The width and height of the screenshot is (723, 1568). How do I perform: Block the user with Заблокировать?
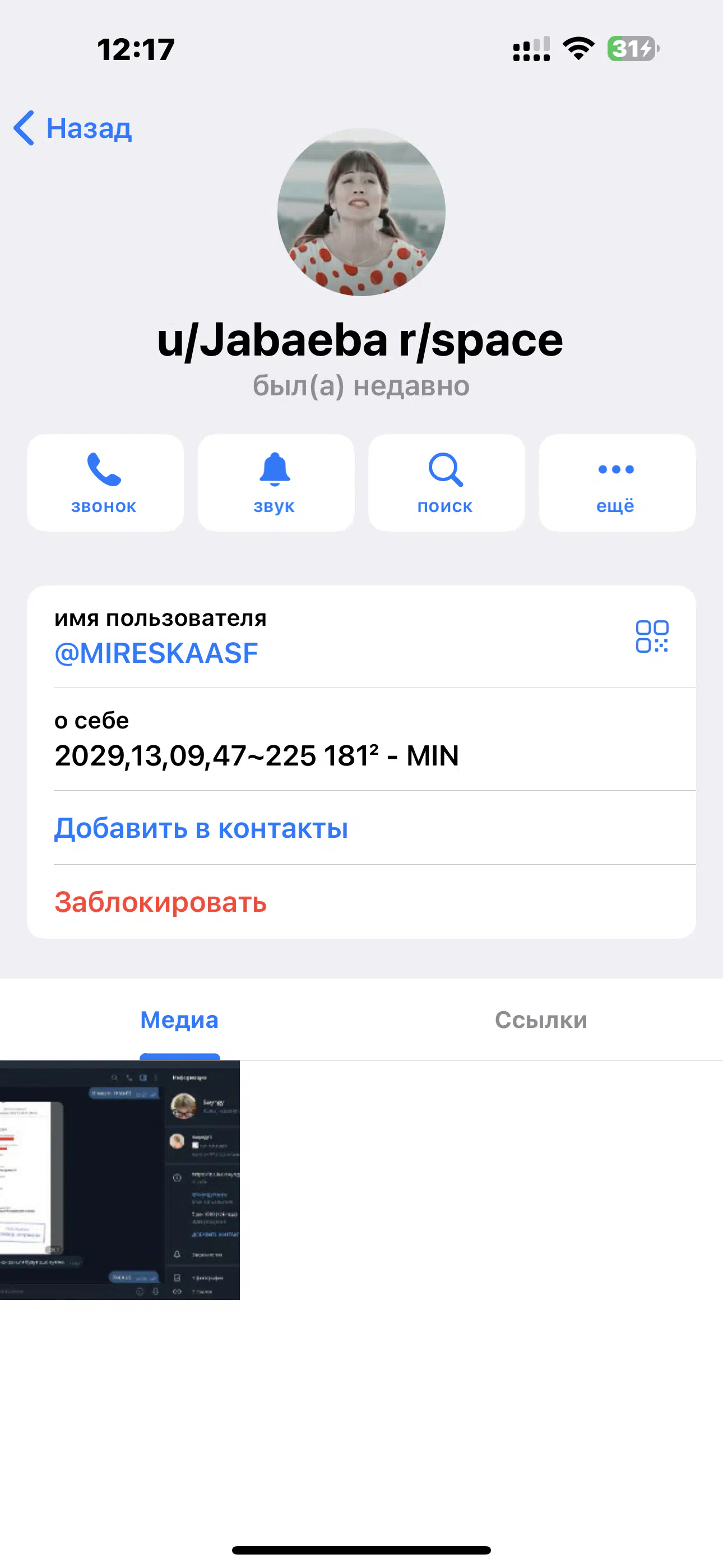(x=161, y=902)
